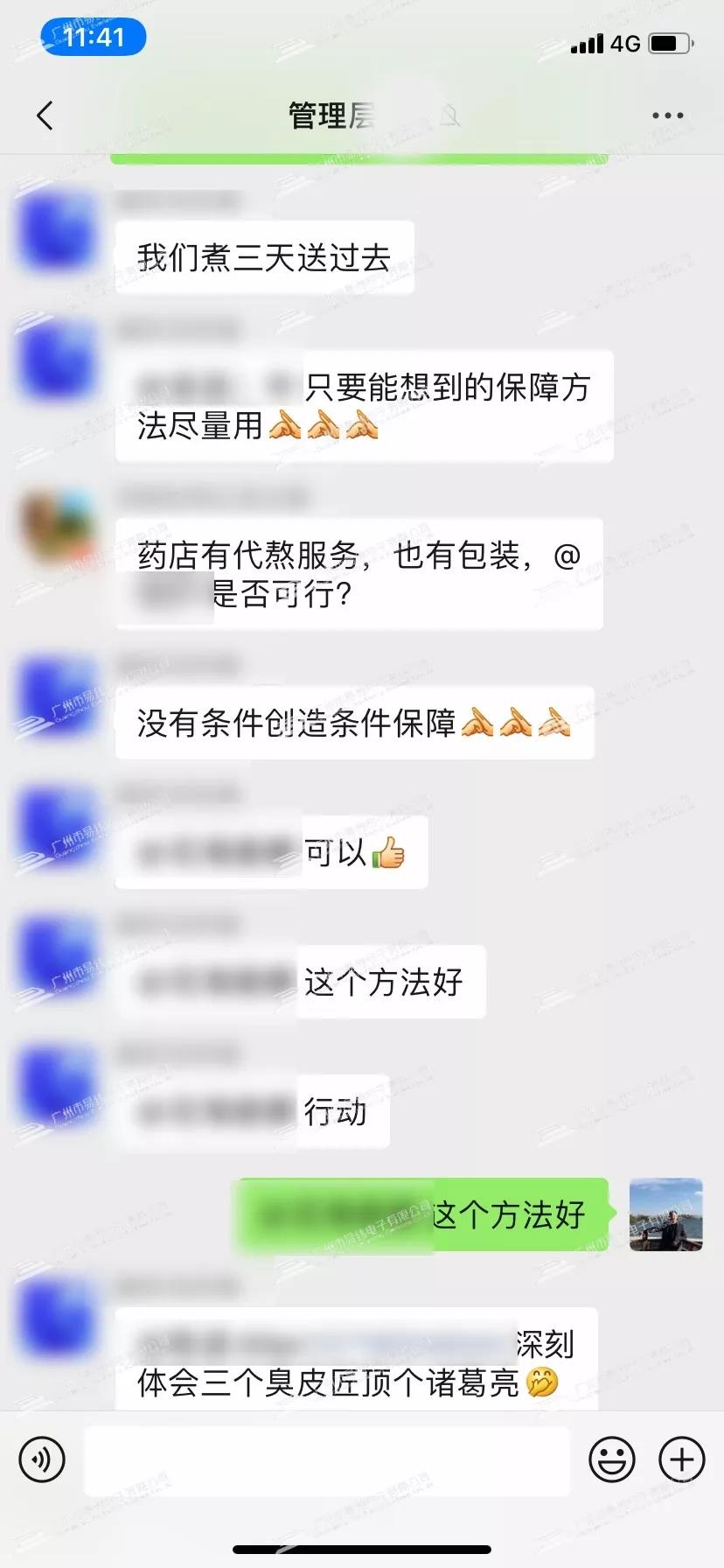
Task: Switch to voice message input
Action: [42, 1459]
